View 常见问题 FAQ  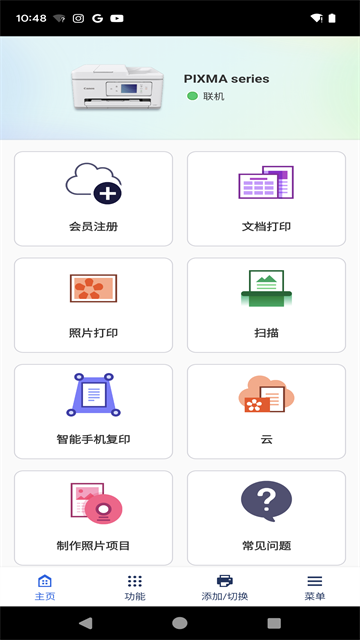tap(266, 518)
